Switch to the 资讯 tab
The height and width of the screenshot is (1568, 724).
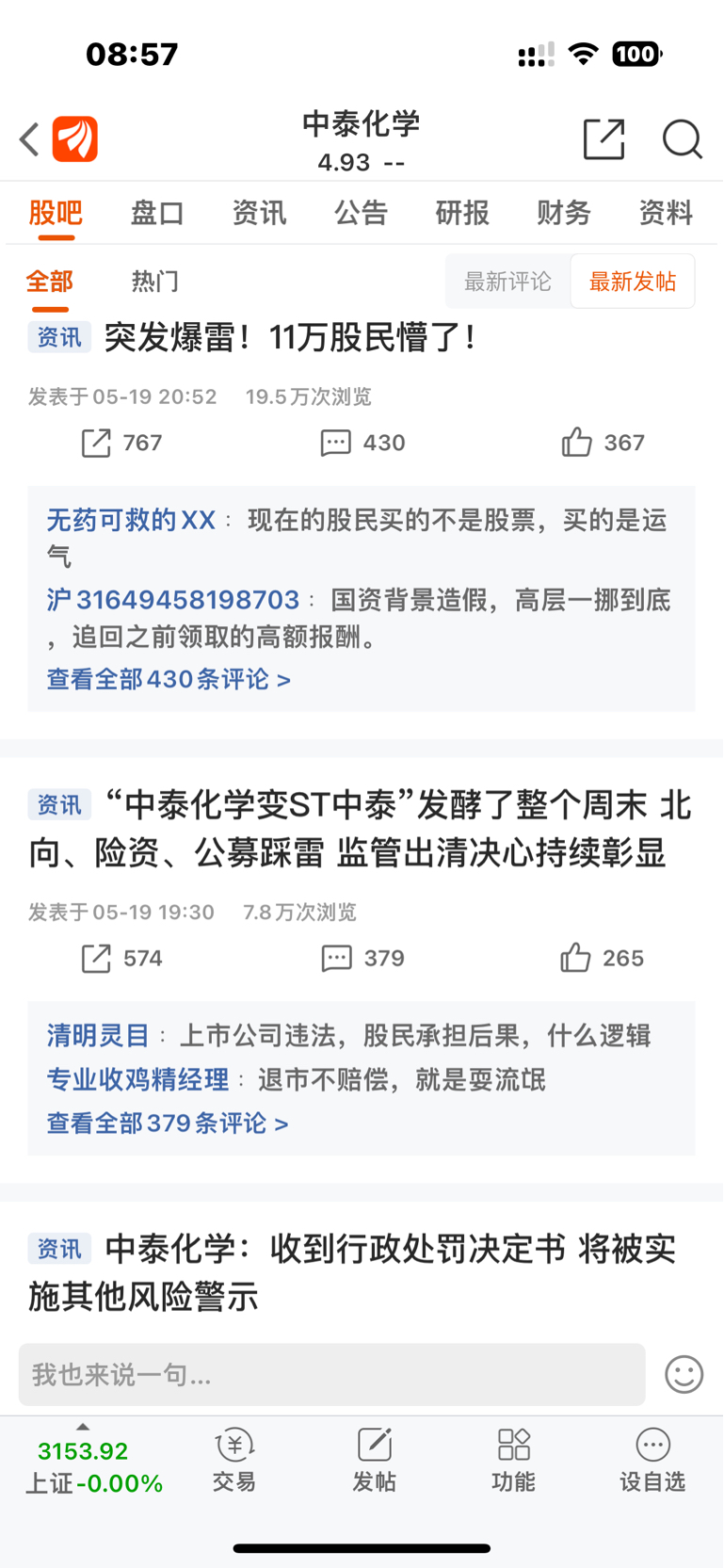[x=259, y=213]
